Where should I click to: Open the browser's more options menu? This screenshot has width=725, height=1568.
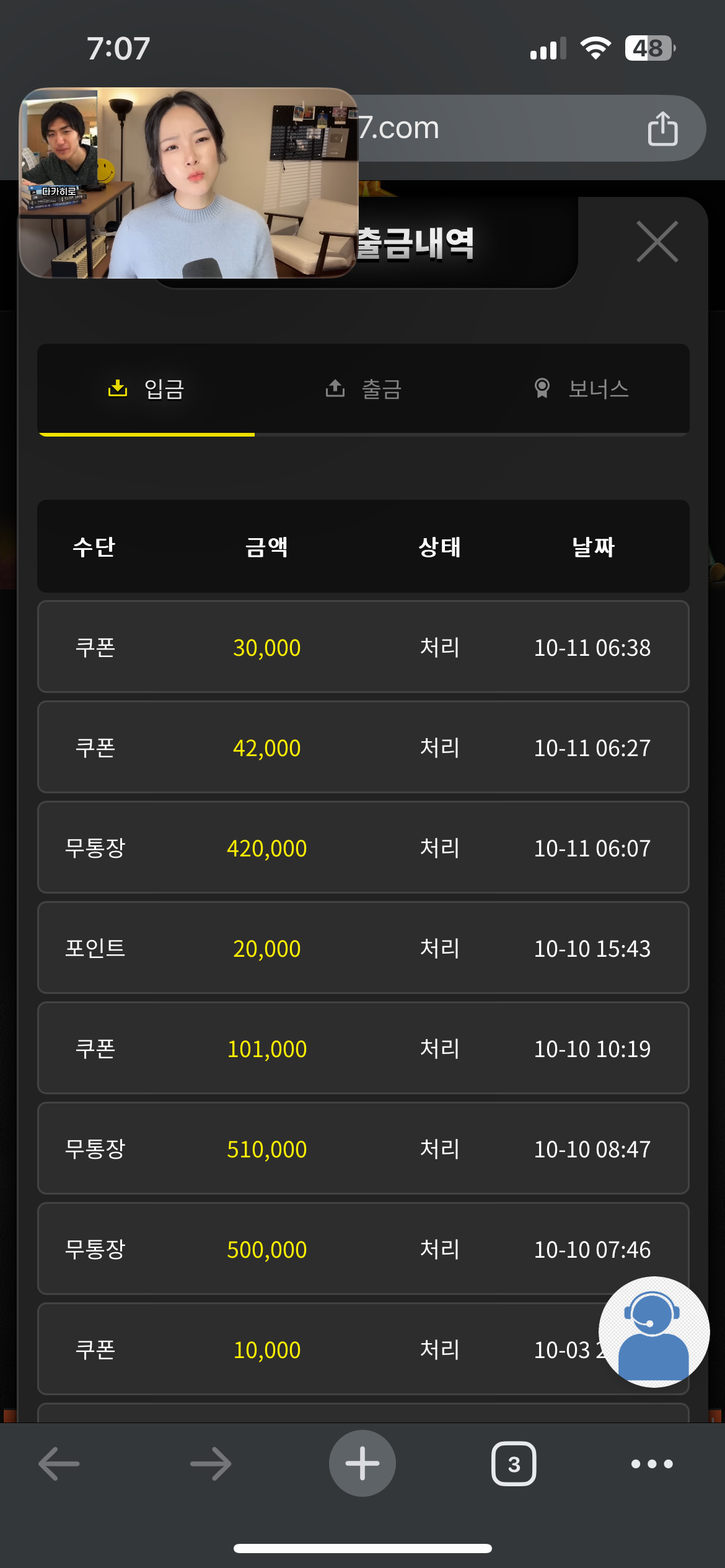tap(652, 1464)
